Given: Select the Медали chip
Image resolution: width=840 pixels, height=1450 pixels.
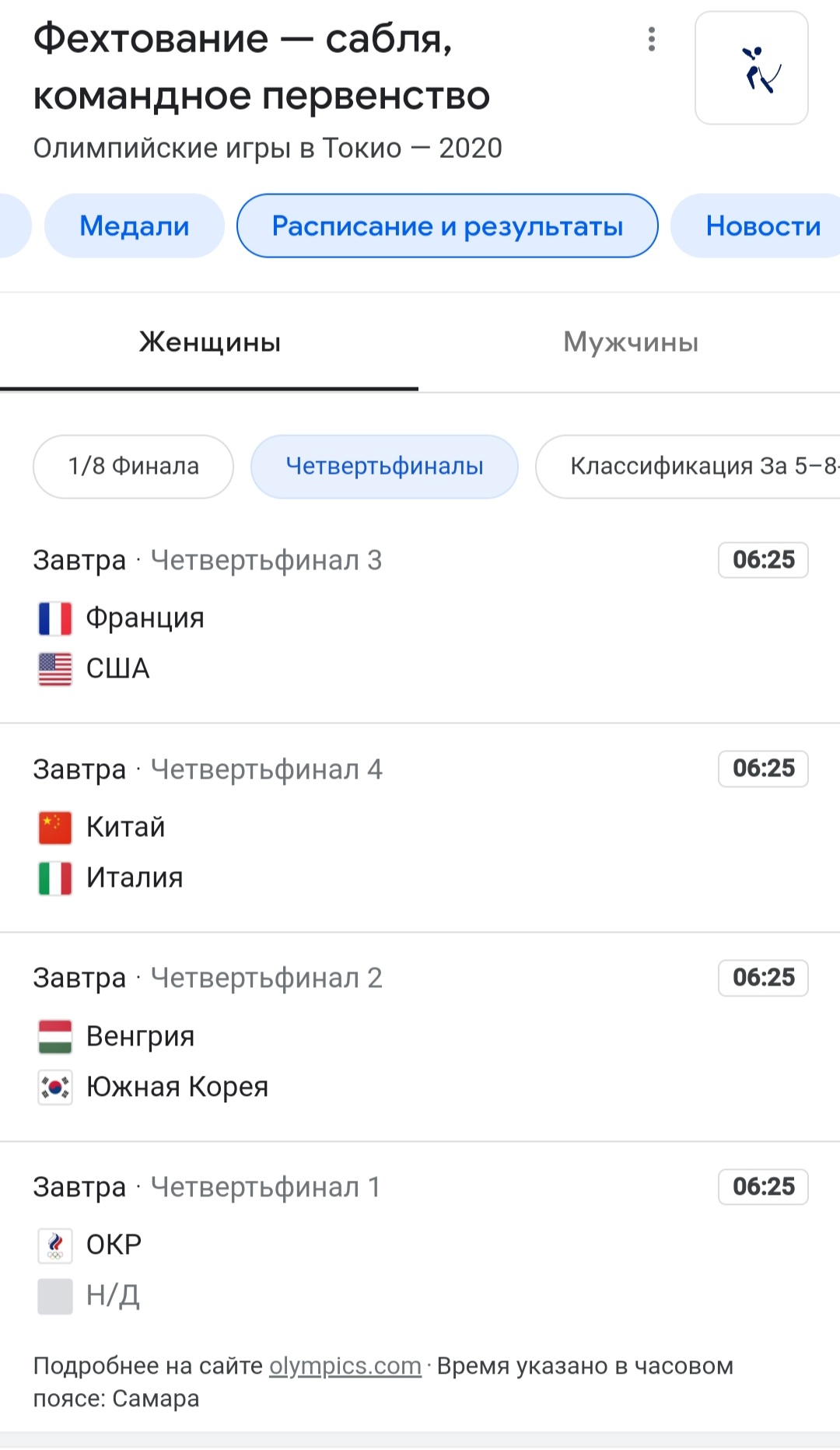Looking at the screenshot, I should [135, 226].
